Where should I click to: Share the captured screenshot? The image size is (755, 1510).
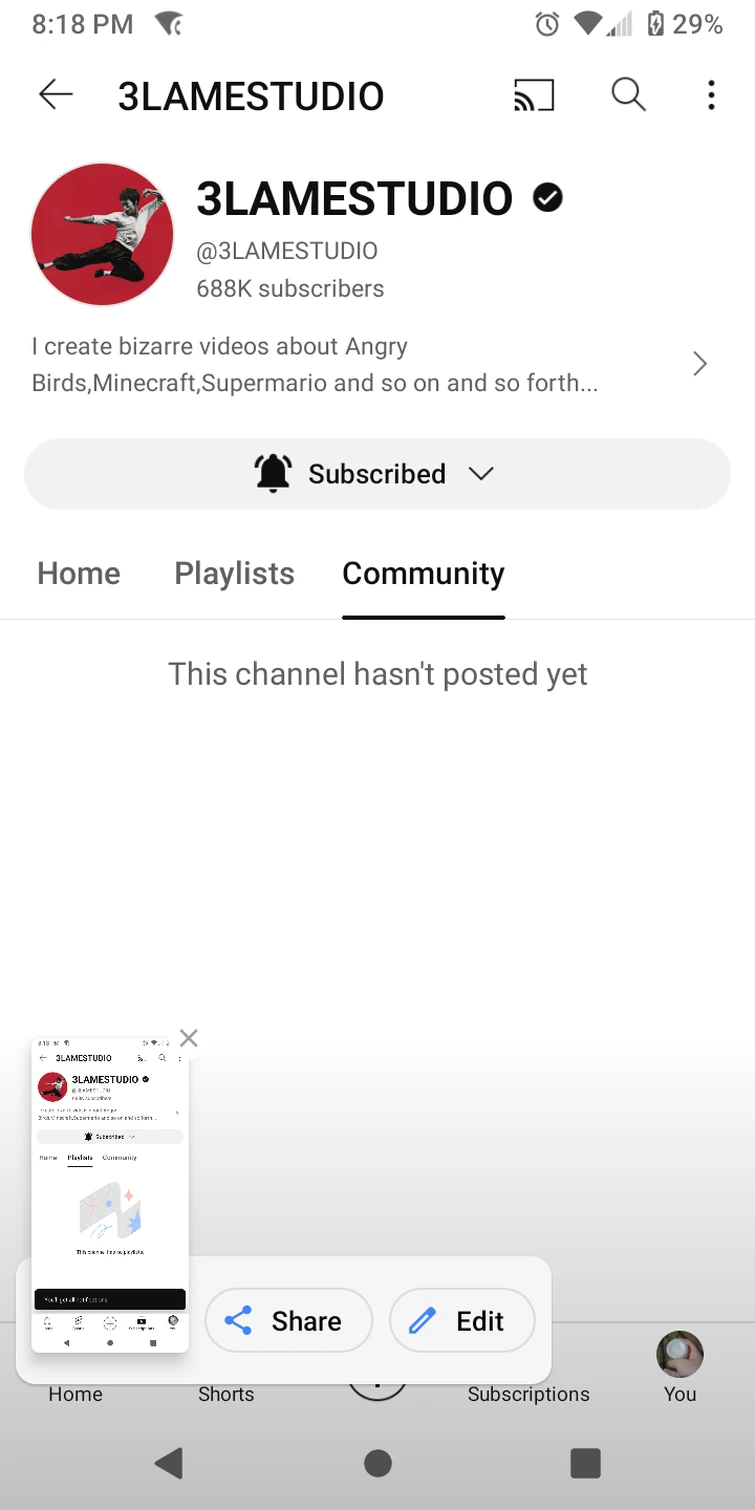(x=288, y=1321)
